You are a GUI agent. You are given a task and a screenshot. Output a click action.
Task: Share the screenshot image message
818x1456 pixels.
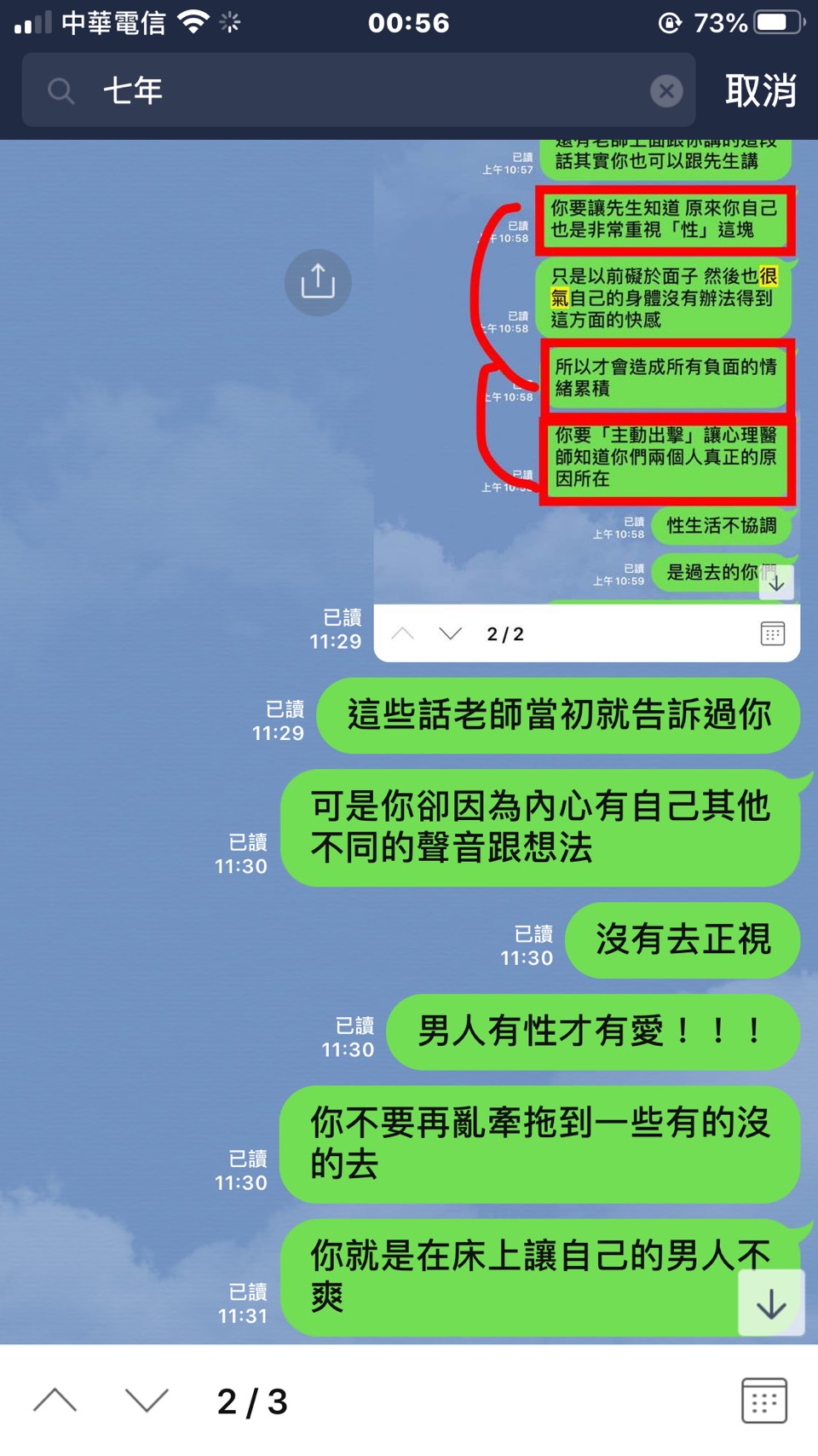(x=318, y=282)
